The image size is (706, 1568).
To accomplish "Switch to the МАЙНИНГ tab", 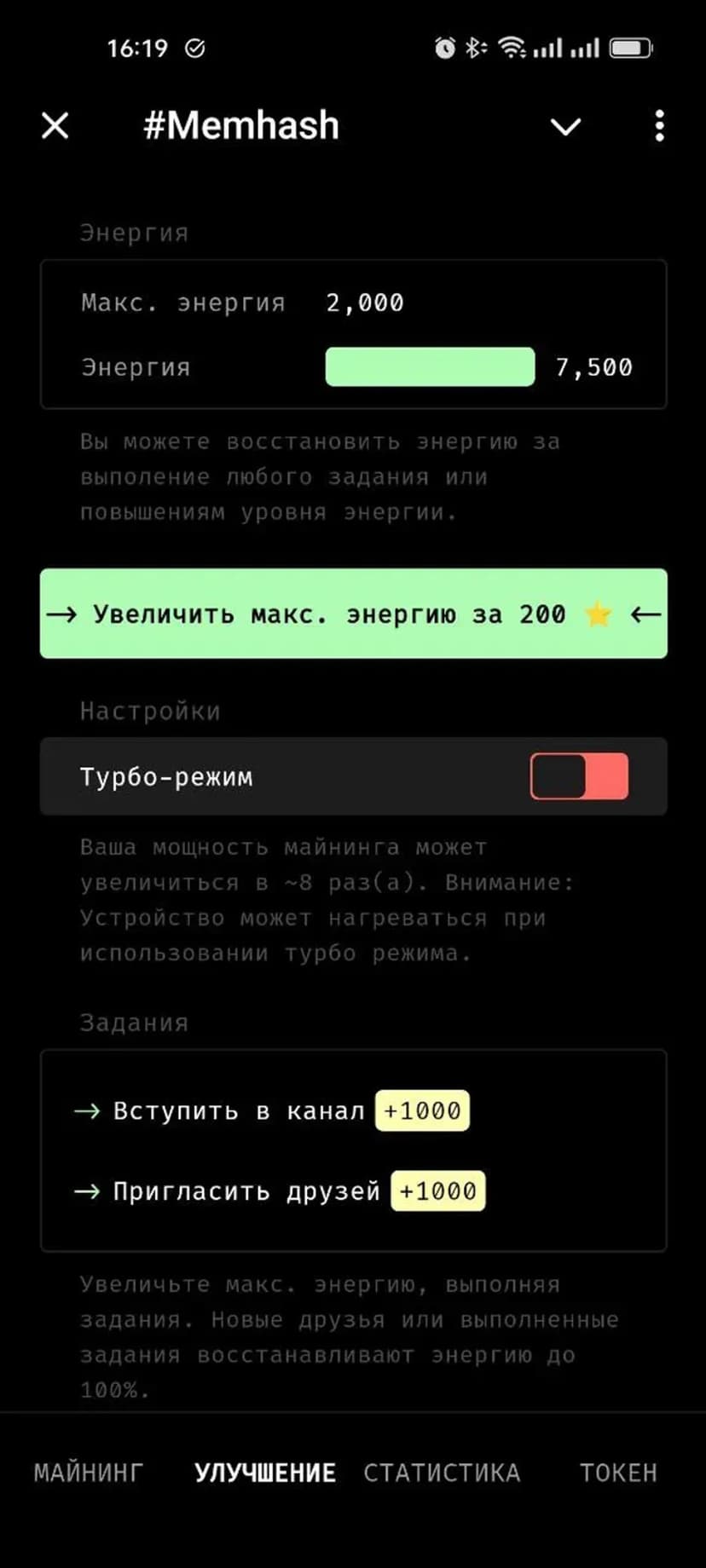I will 89,1473.
